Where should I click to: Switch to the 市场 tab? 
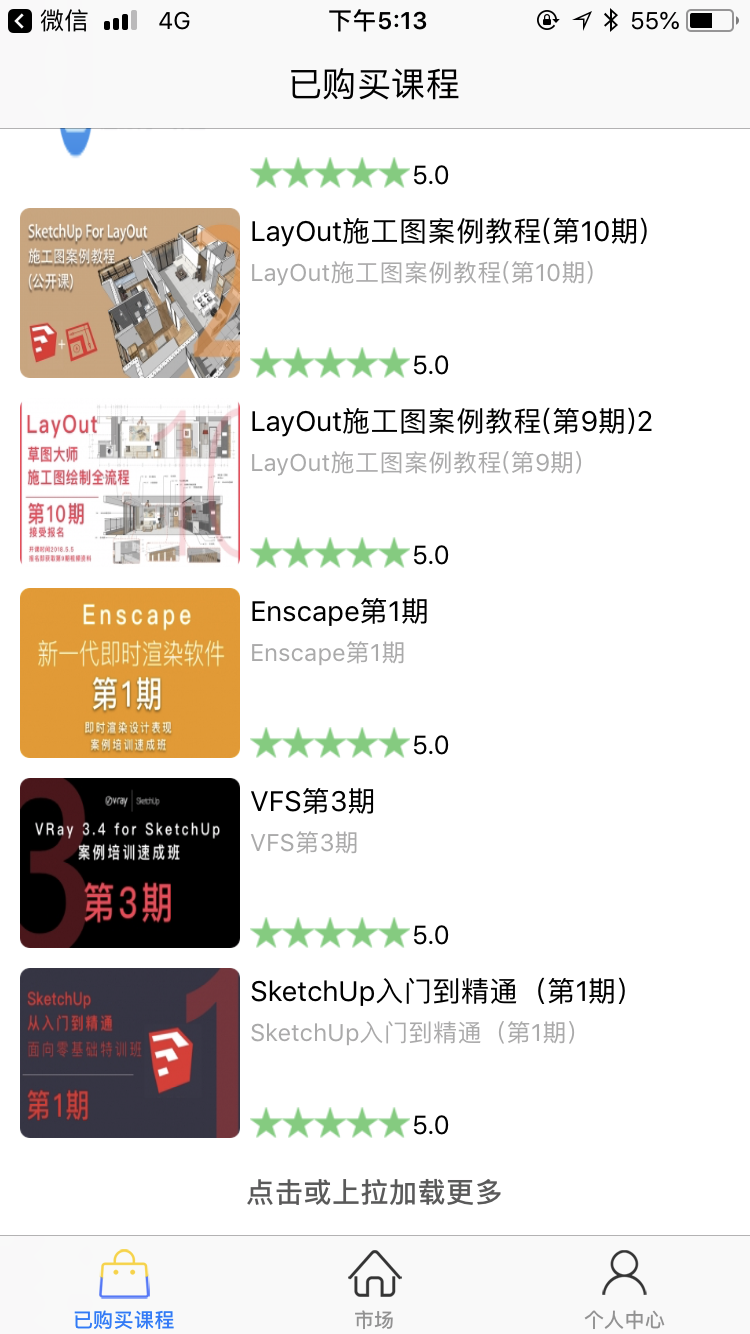(374, 1289)
